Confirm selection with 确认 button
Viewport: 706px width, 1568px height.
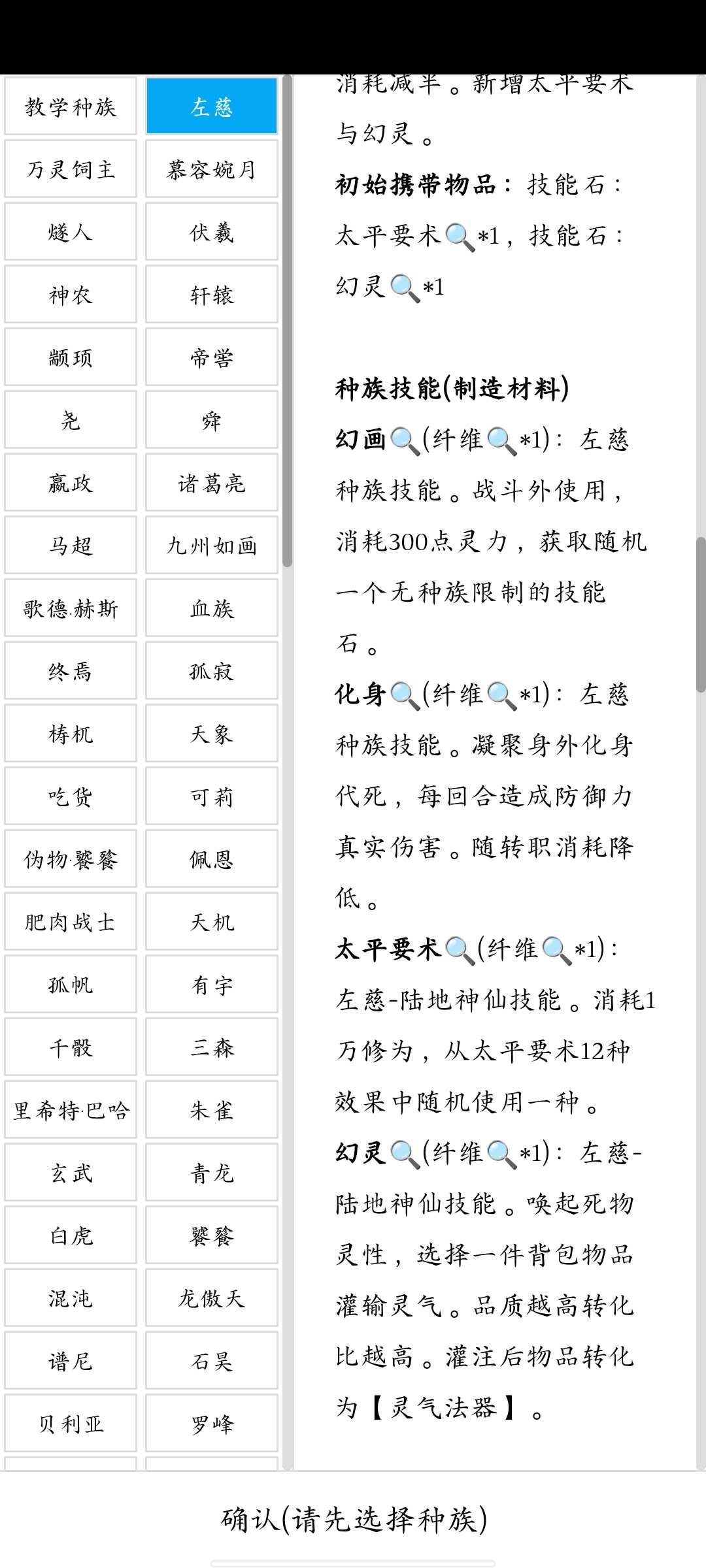pos(354,1520)
